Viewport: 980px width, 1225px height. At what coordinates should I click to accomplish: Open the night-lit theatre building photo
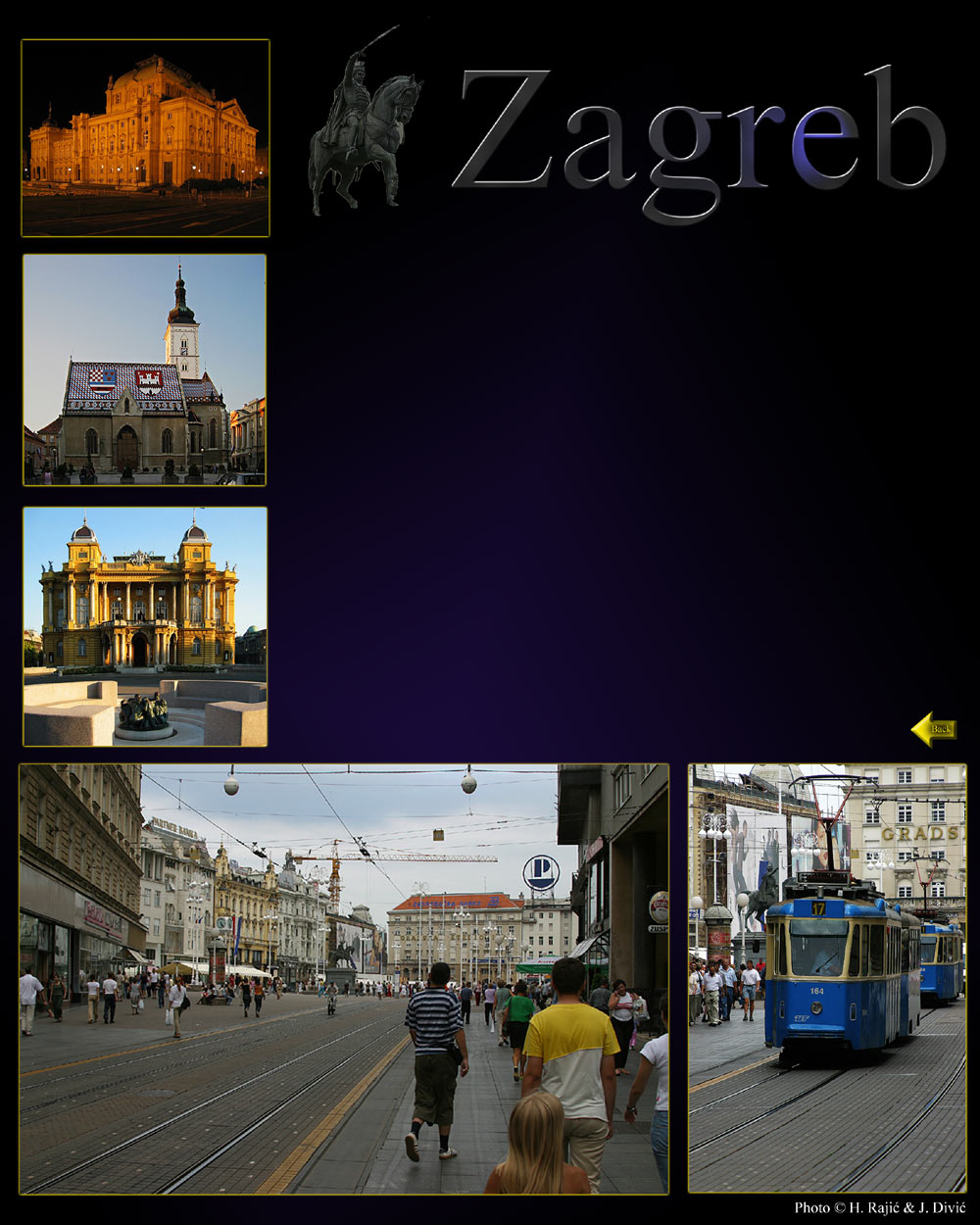[x=145, y=138]
